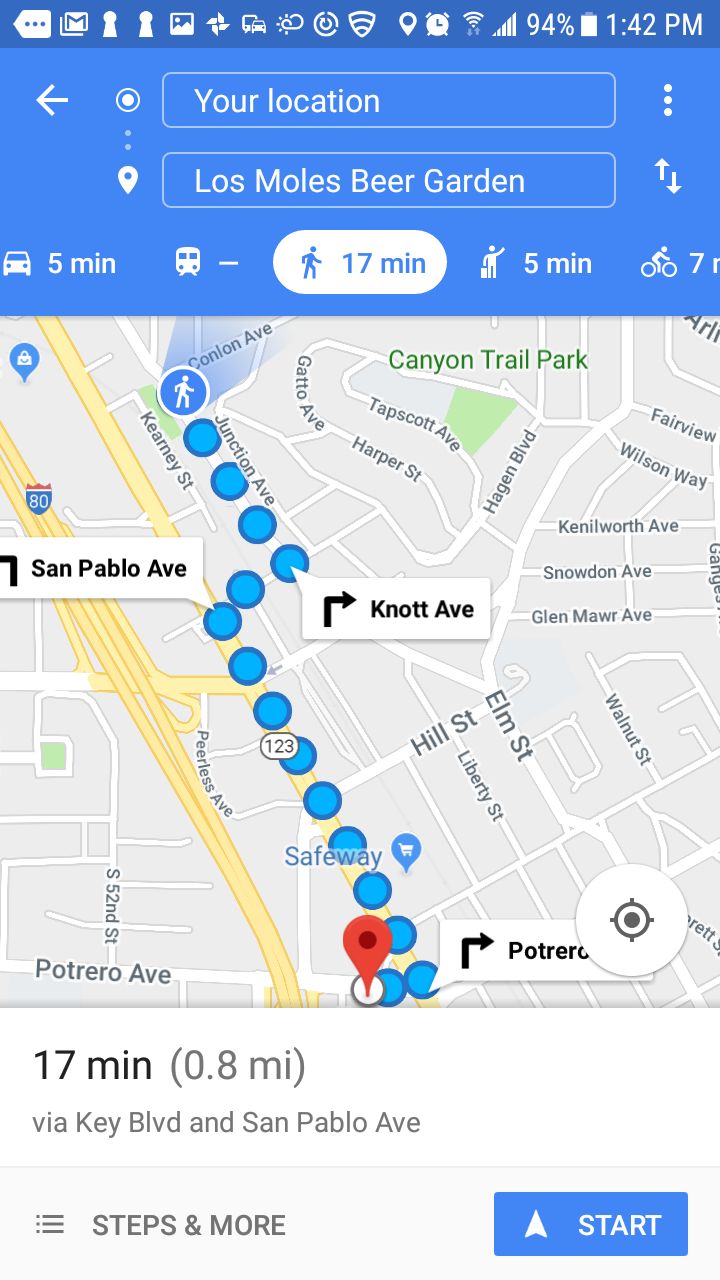Start navigation
This screenshot has height=1280, width=720.
[591, 1224]
